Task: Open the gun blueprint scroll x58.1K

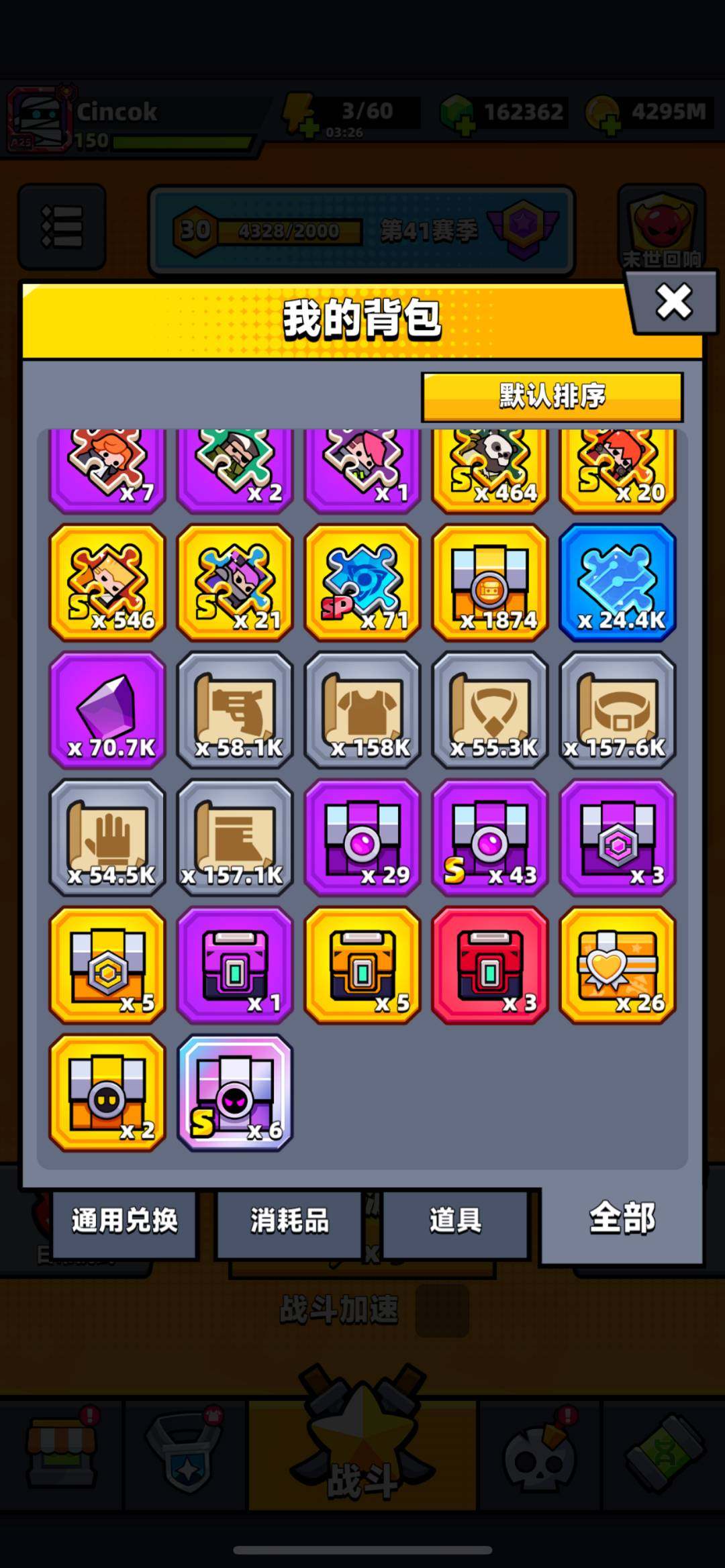Action: pos(235,710)
